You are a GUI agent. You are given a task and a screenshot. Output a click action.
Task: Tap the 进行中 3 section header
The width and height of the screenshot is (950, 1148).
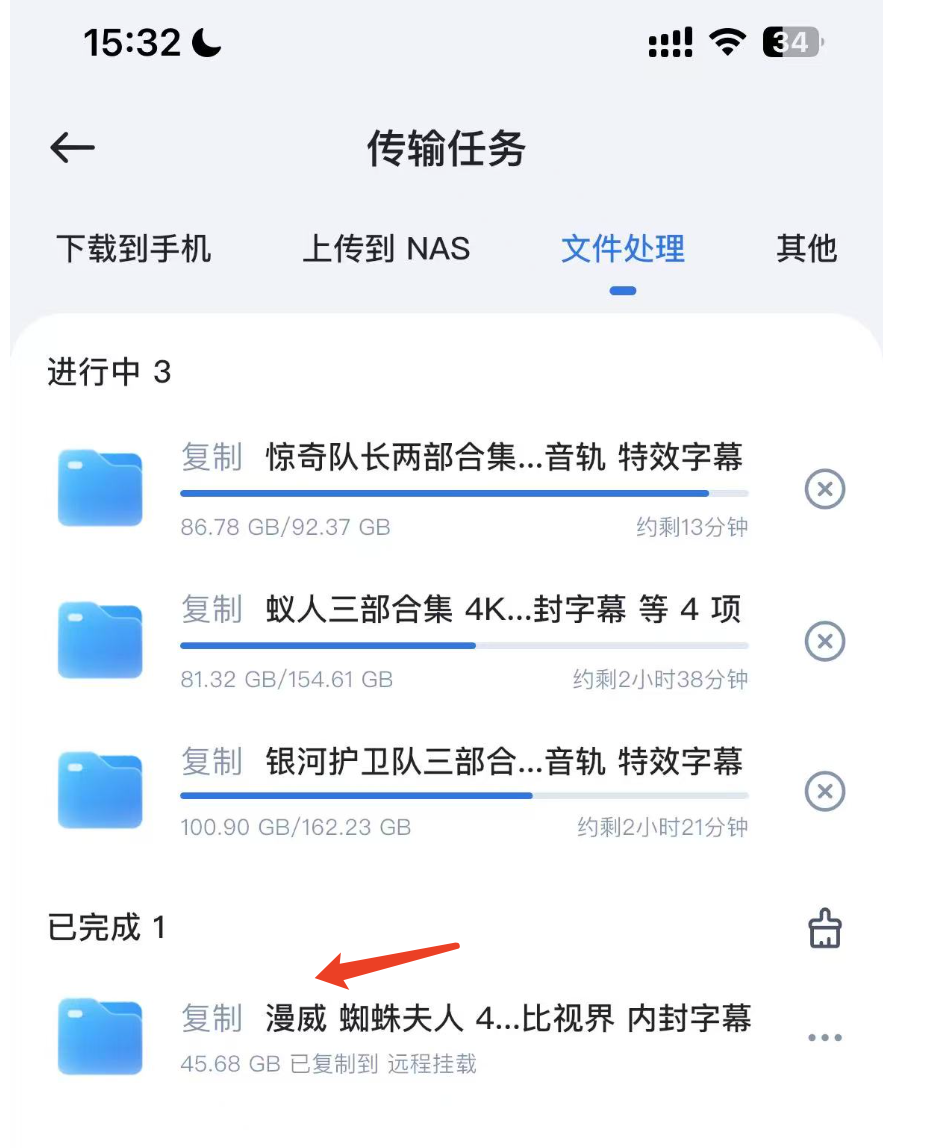110,372
